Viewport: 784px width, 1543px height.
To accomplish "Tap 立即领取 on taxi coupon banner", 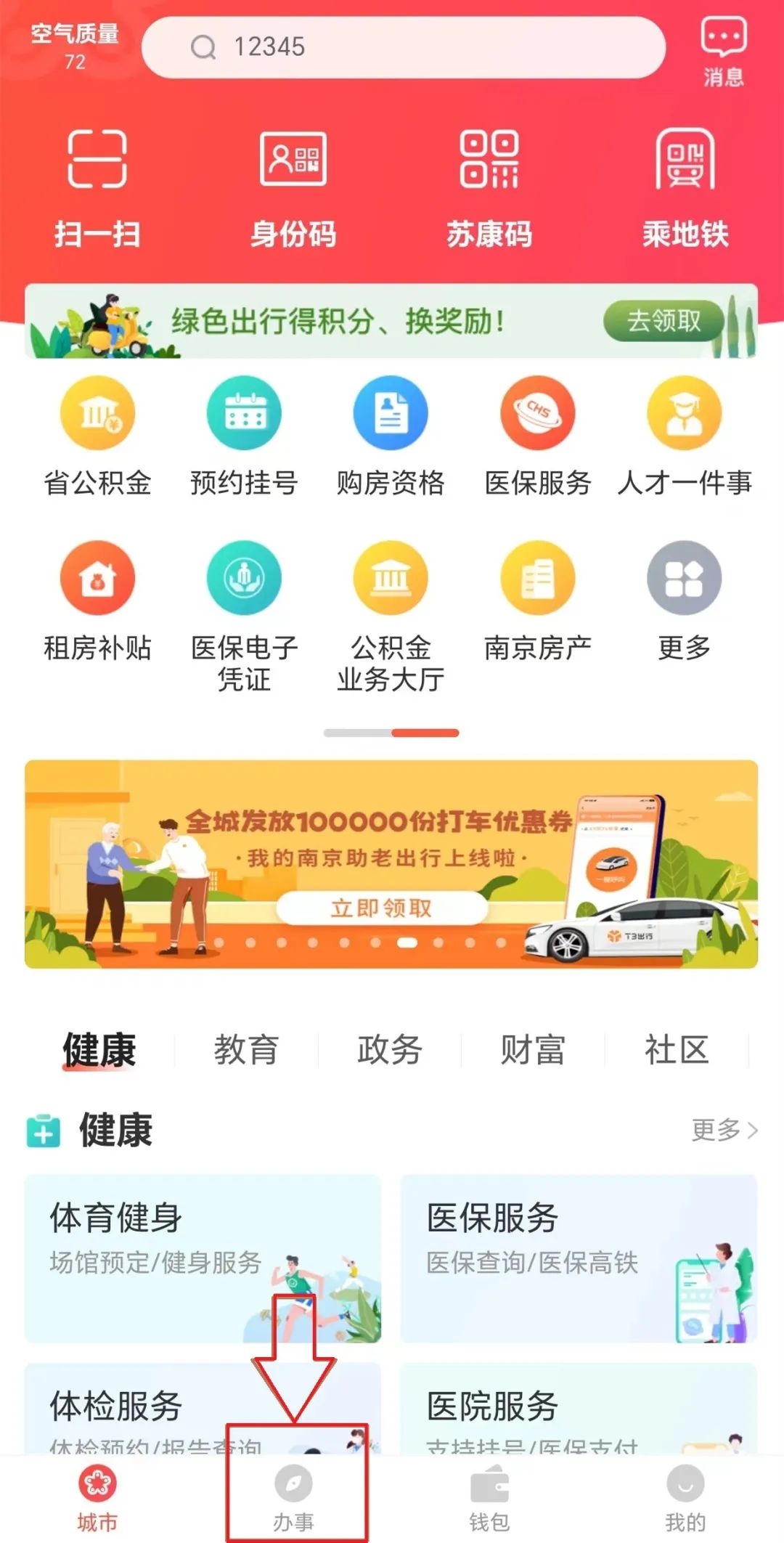I will 381,908.
